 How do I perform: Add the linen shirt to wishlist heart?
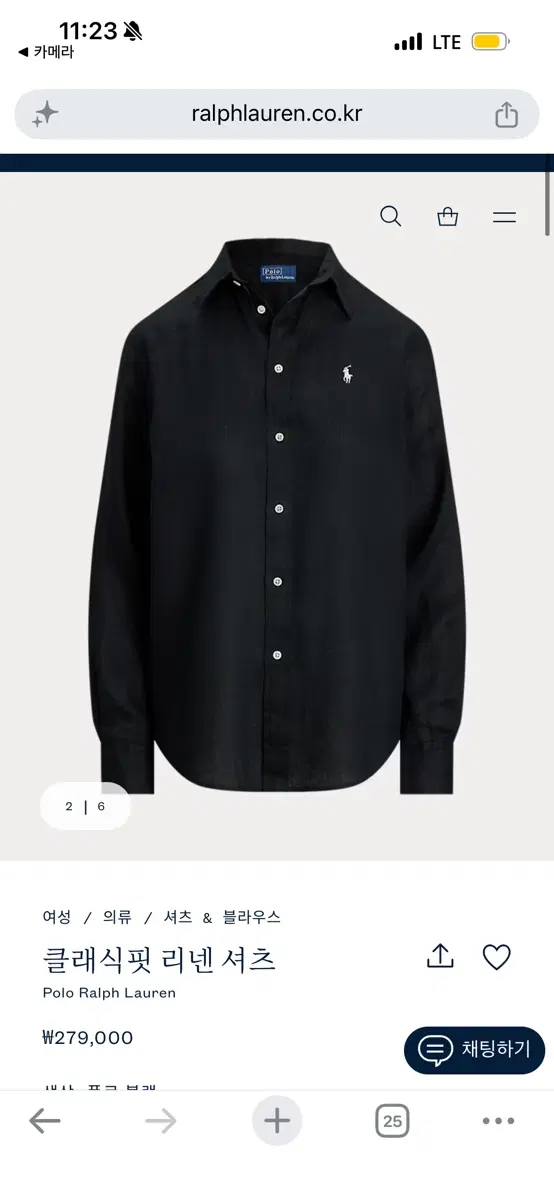pyautogui.click(x=497, y=957)
